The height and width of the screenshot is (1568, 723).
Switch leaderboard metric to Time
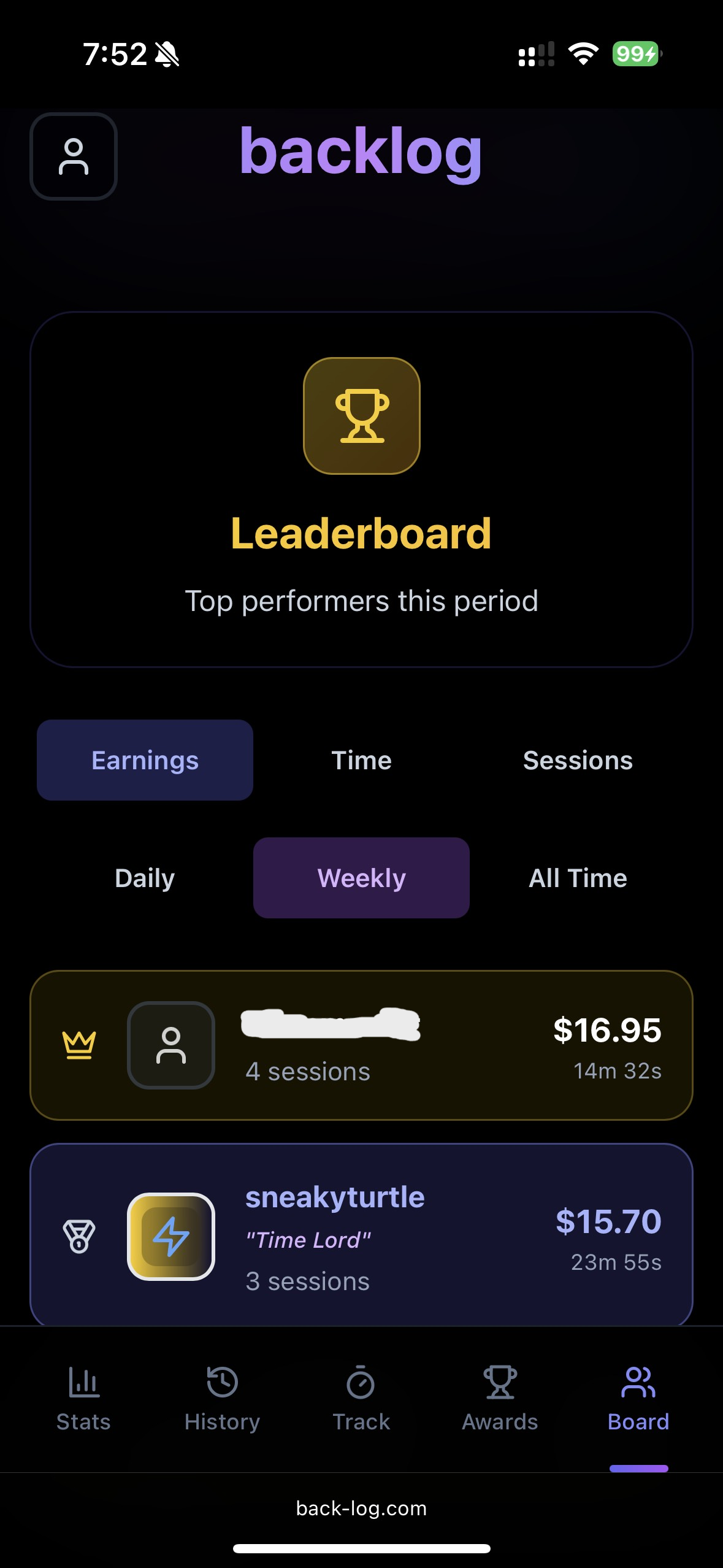[361, 760]
